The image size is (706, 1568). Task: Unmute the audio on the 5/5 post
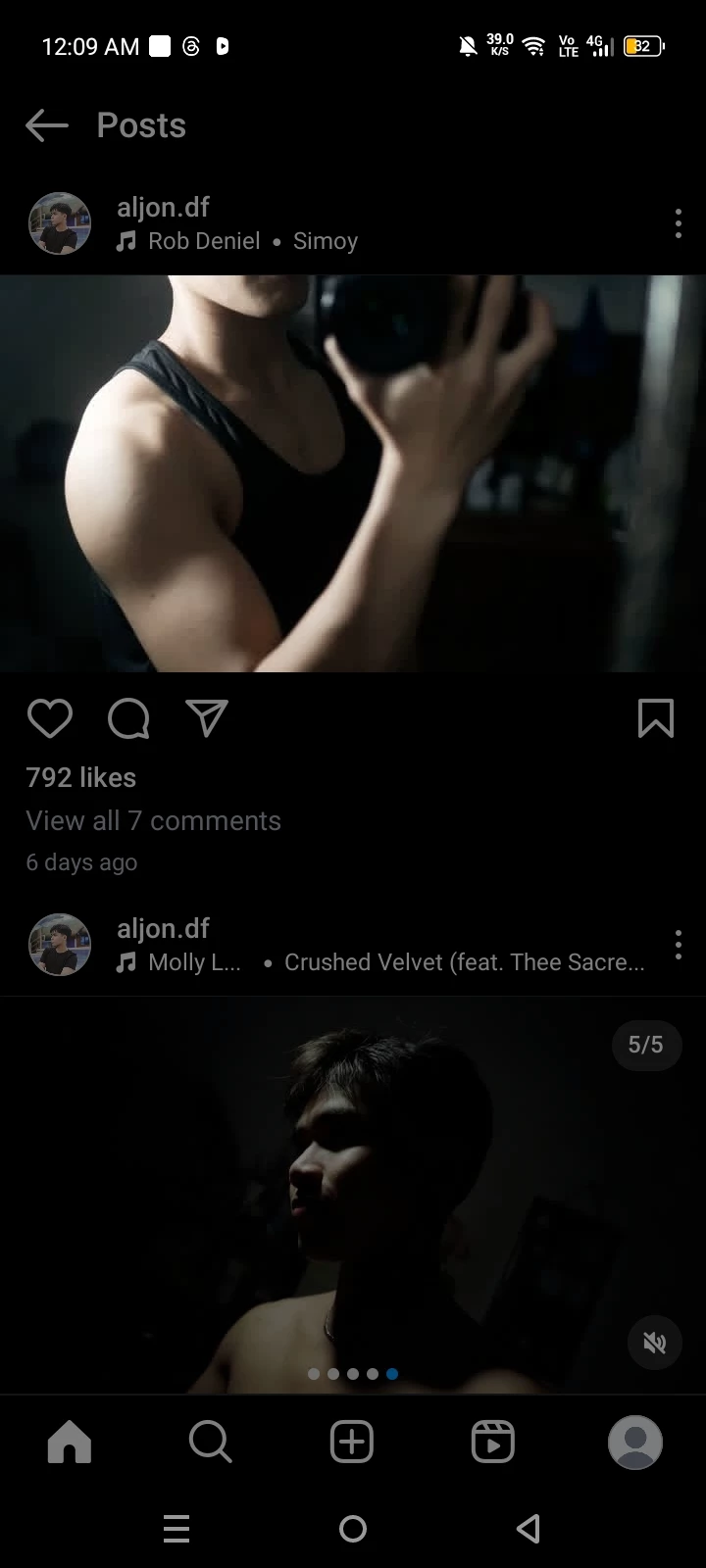pyautogui.click(x=654, y=1343)
